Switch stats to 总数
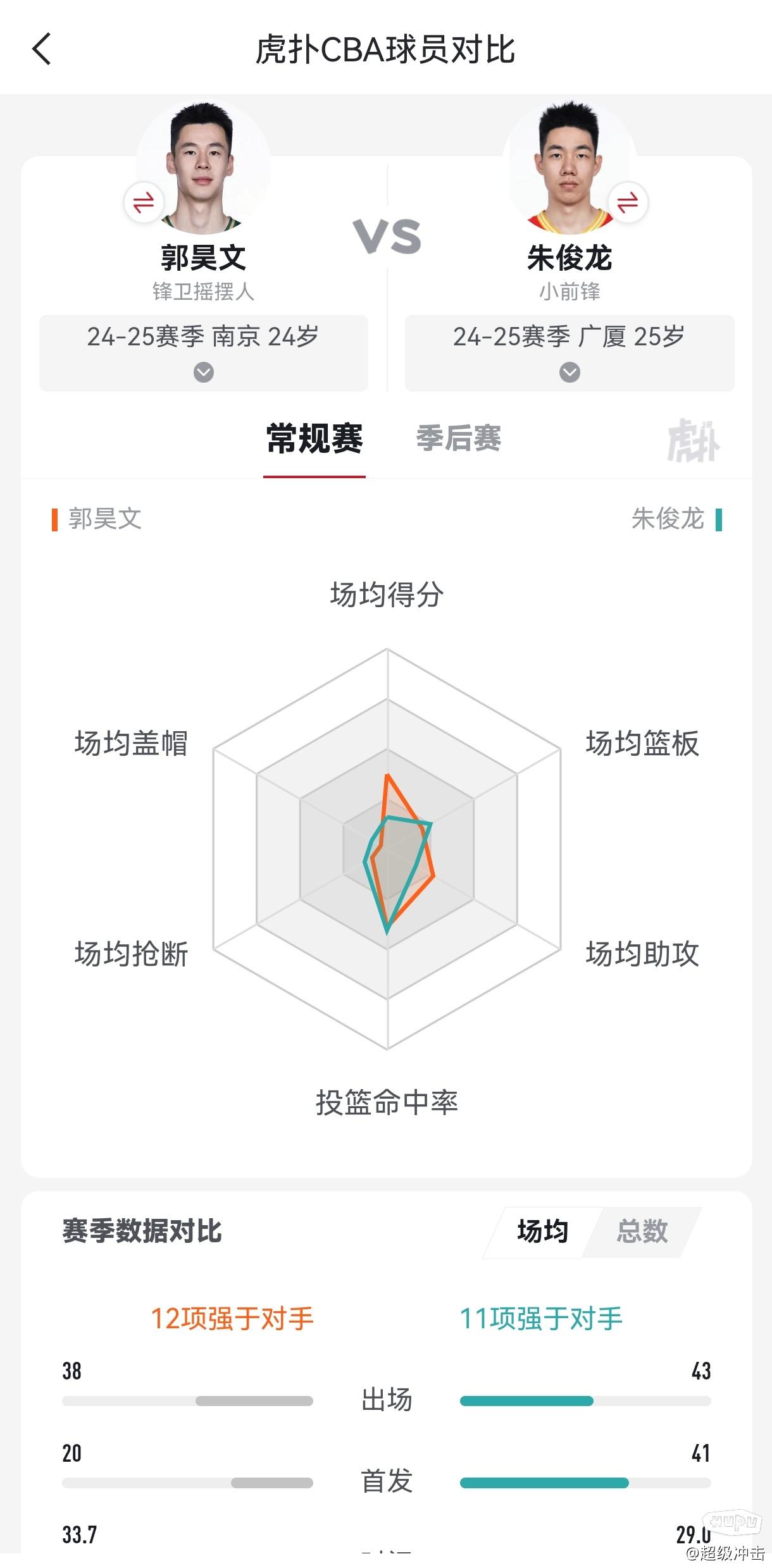772x1568 pixels. [642, 1232]
